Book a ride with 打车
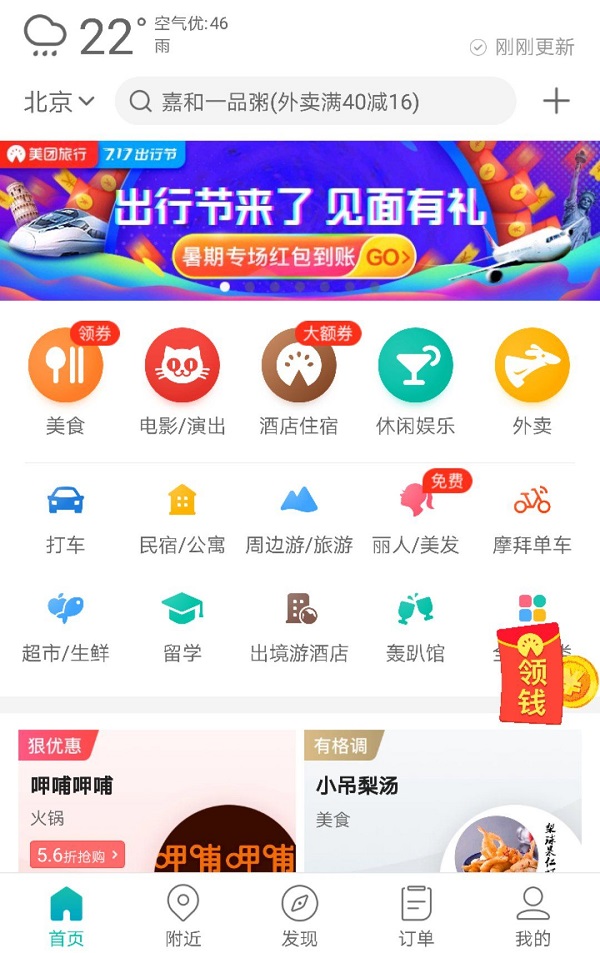The image size is (600, 953). coord(66,516)
